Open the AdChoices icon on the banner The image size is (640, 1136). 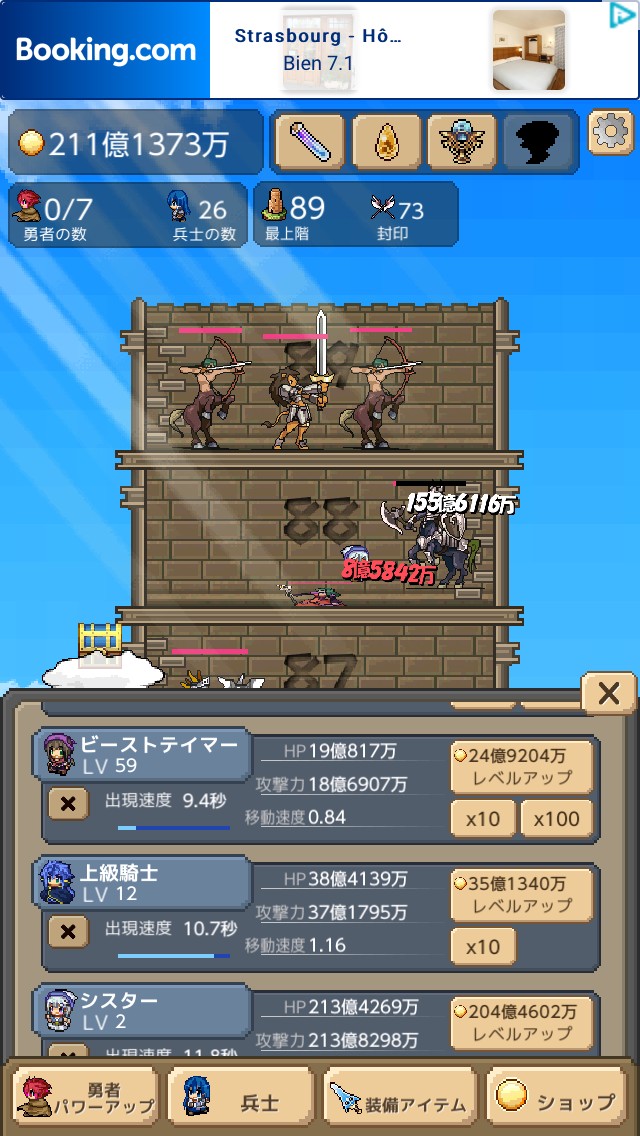pyautogui.click(x=622, y=15)
